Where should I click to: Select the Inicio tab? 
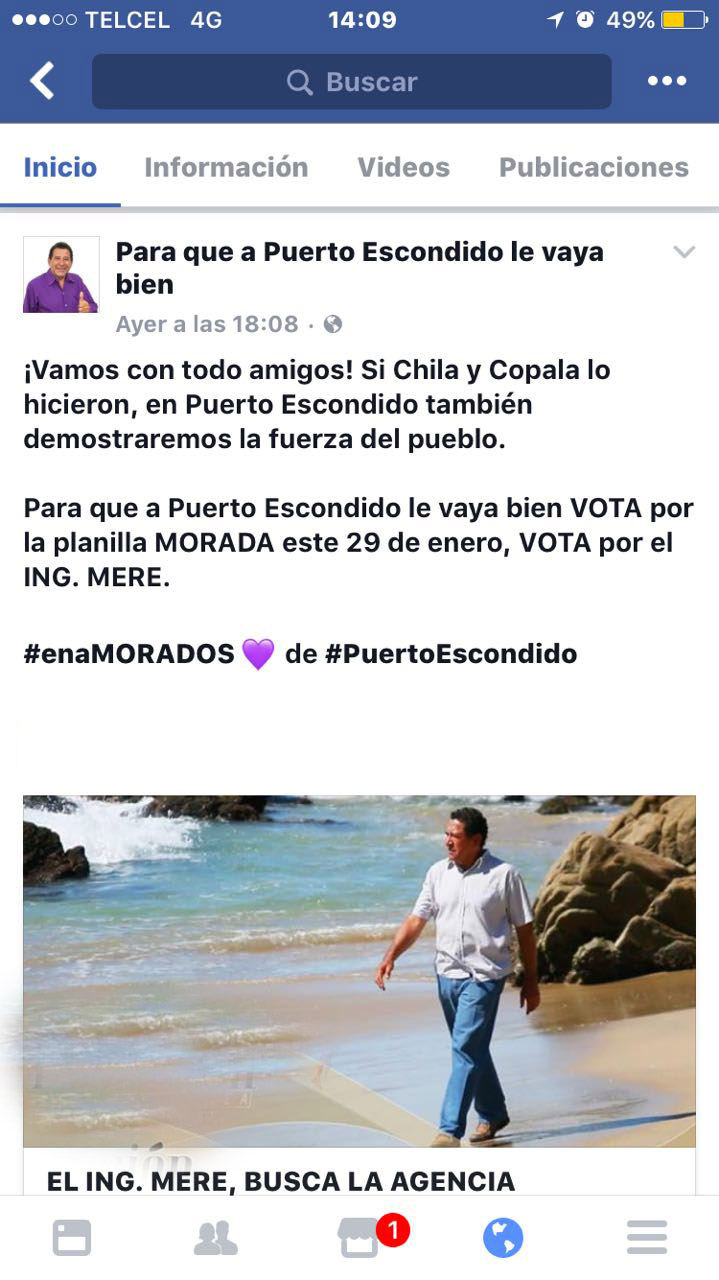click(x=60, y=167)
